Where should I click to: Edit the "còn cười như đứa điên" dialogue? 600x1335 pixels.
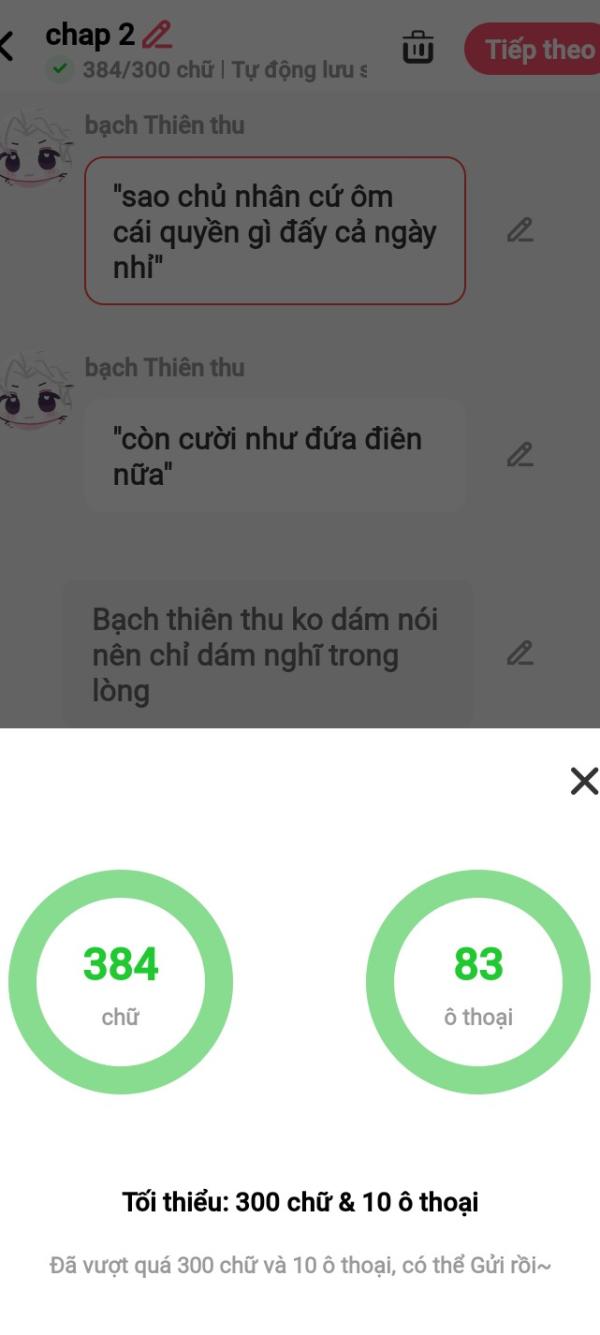point(519,455)
